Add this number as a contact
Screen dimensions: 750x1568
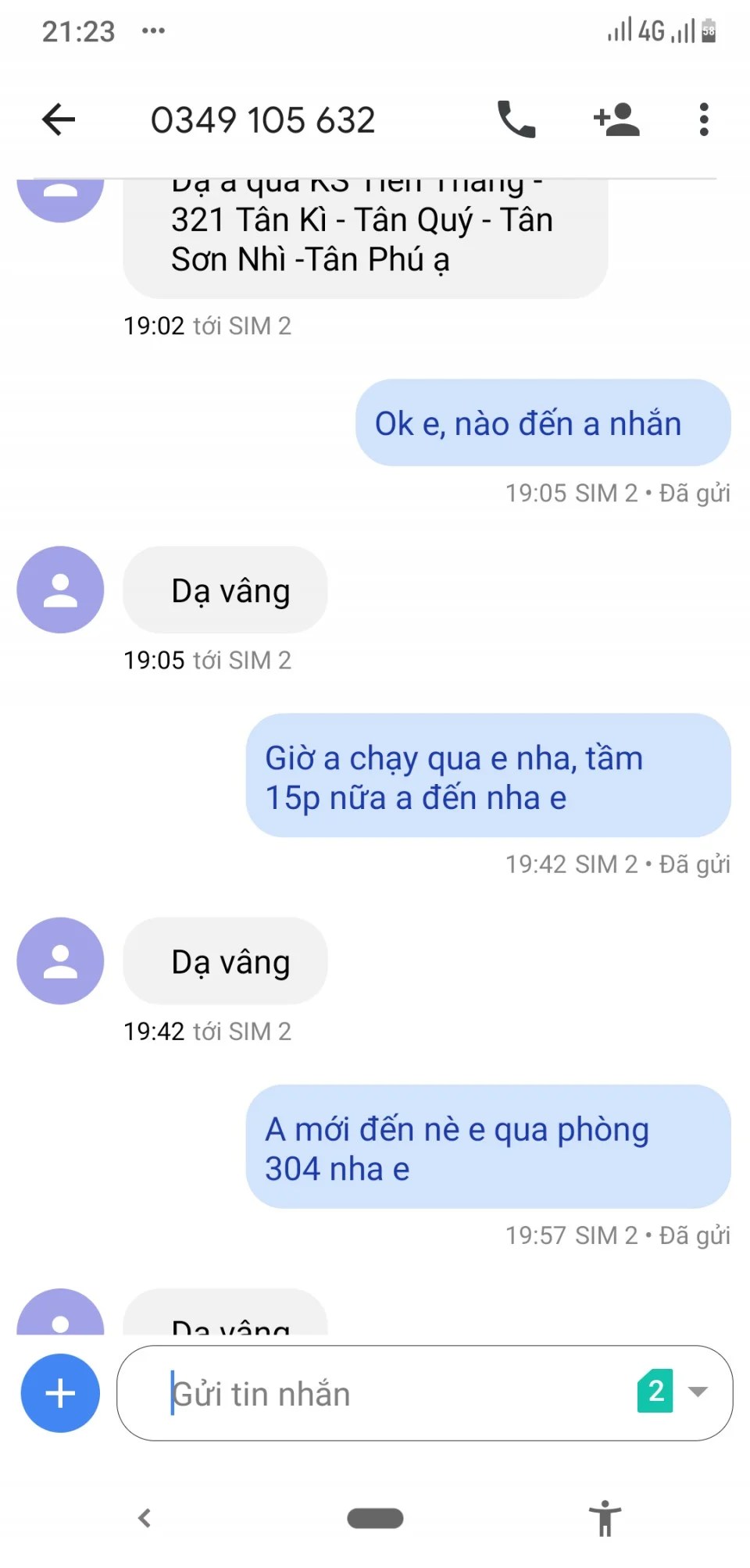(x=616, y=119)
